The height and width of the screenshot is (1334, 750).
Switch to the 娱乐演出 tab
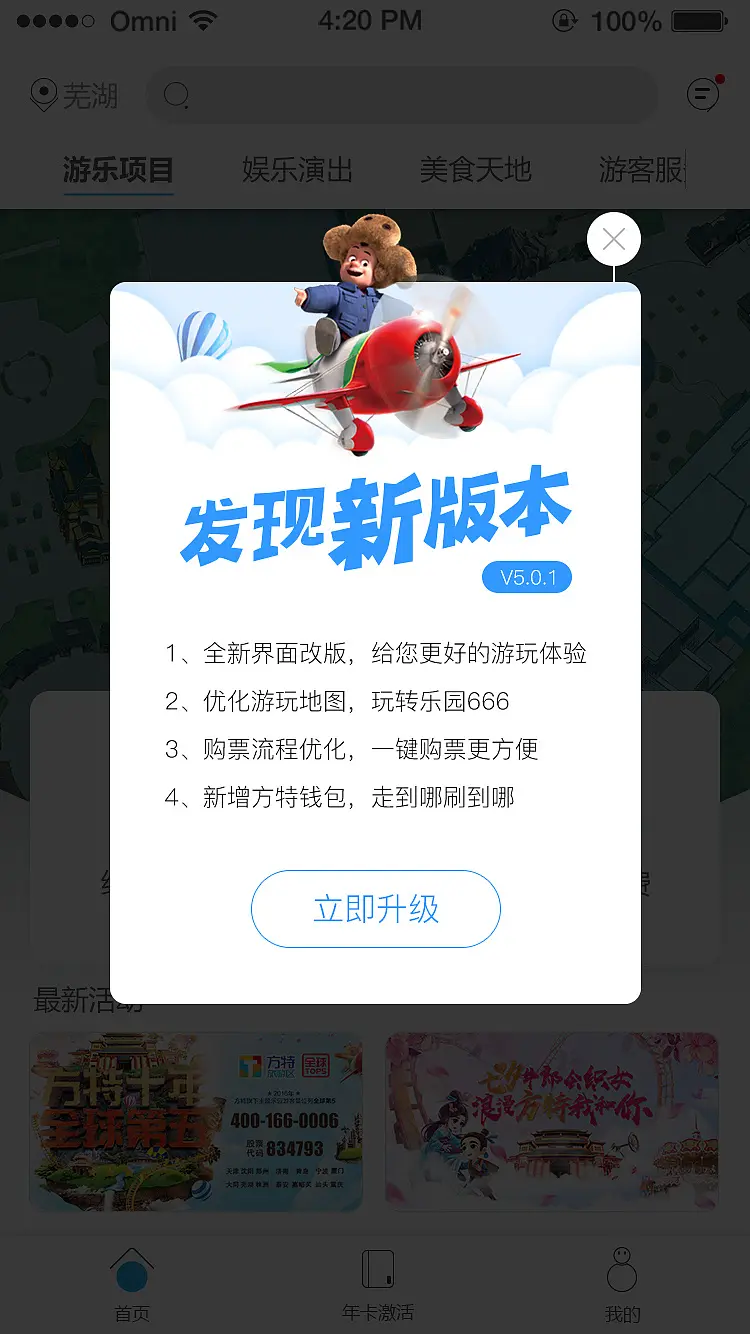coord(297,170)
